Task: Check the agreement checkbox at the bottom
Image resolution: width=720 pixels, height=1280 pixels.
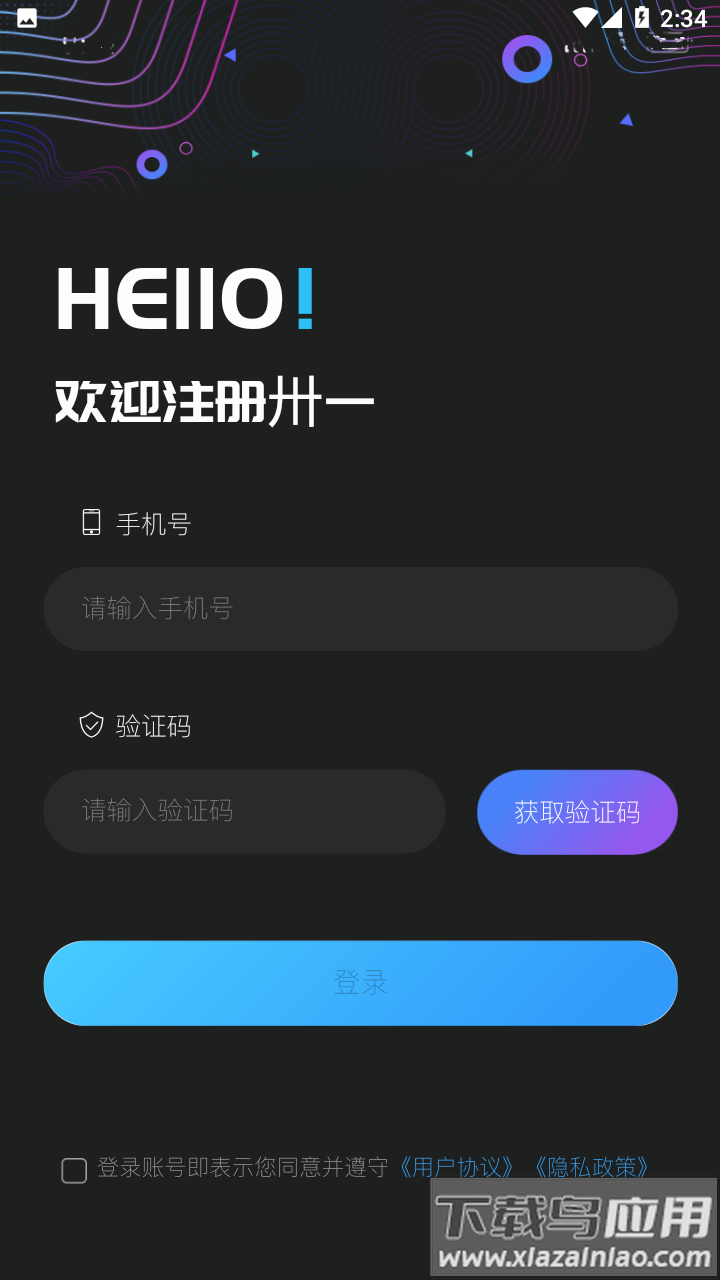Action: pos(73,1170)
